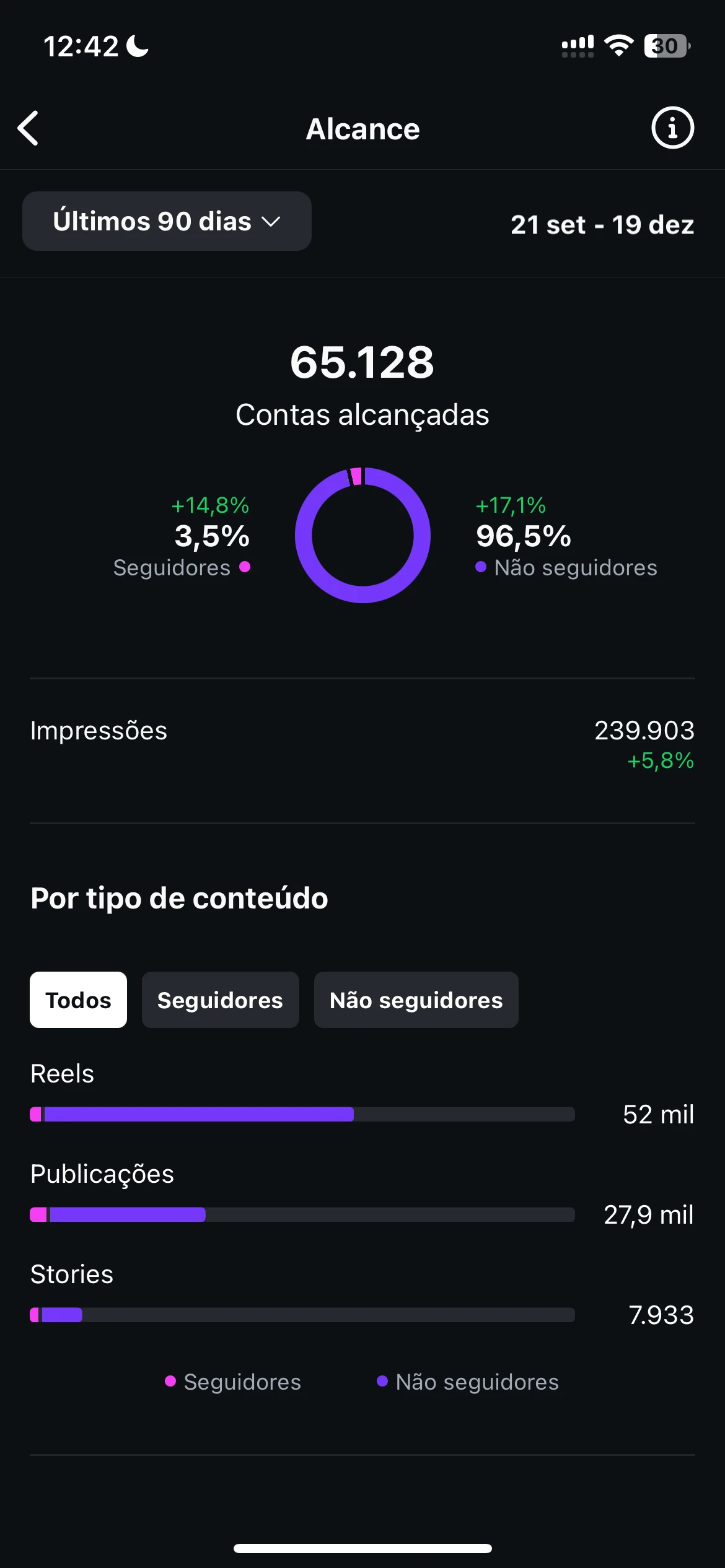Show content for Não seguidores filter
This screenshot has width=725, height=1568.
416,1000
